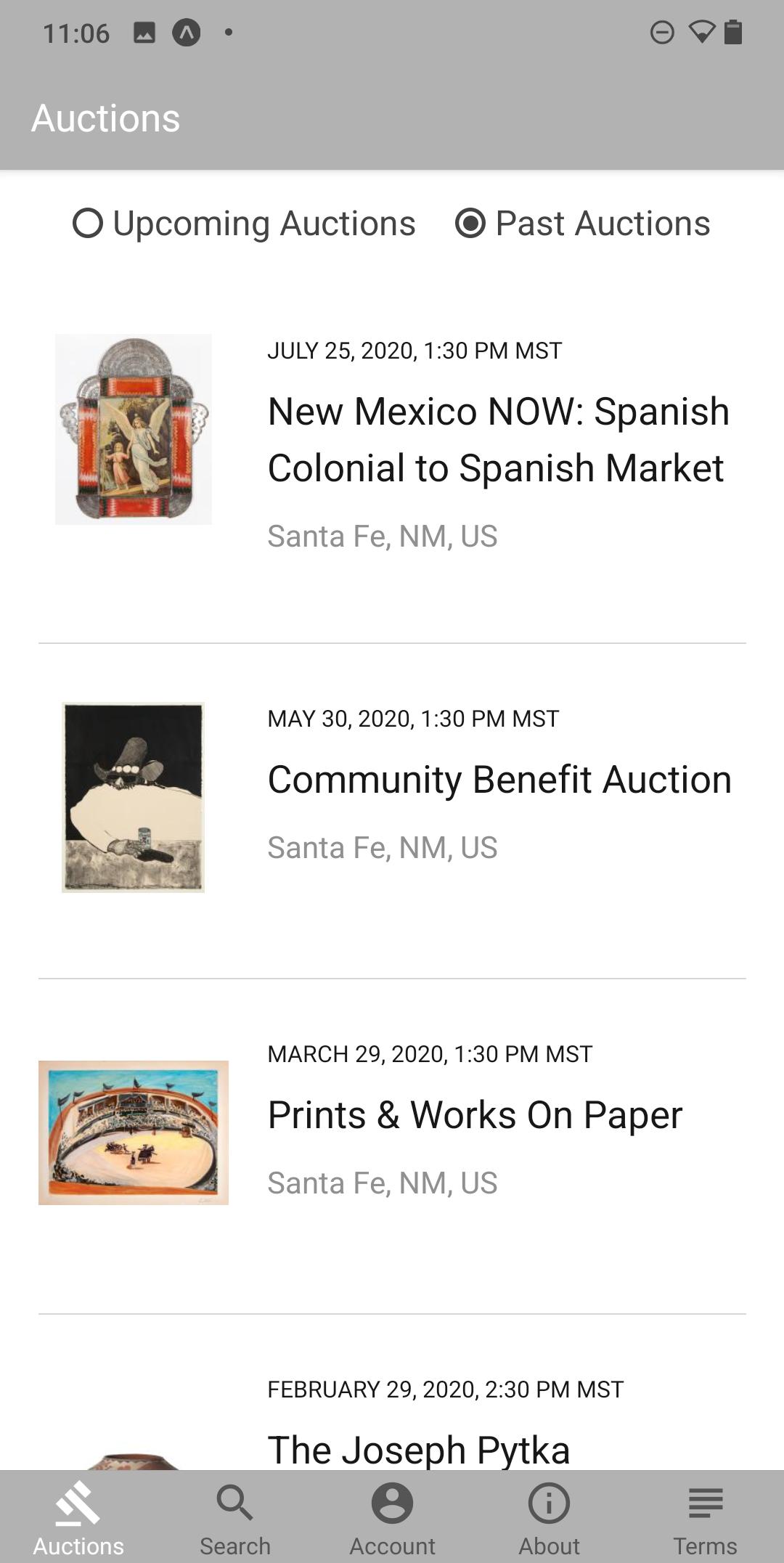The height and width of the screenshot is (1563, 784).
Task: Open the Community Benefit Auction
Action: 392,797
